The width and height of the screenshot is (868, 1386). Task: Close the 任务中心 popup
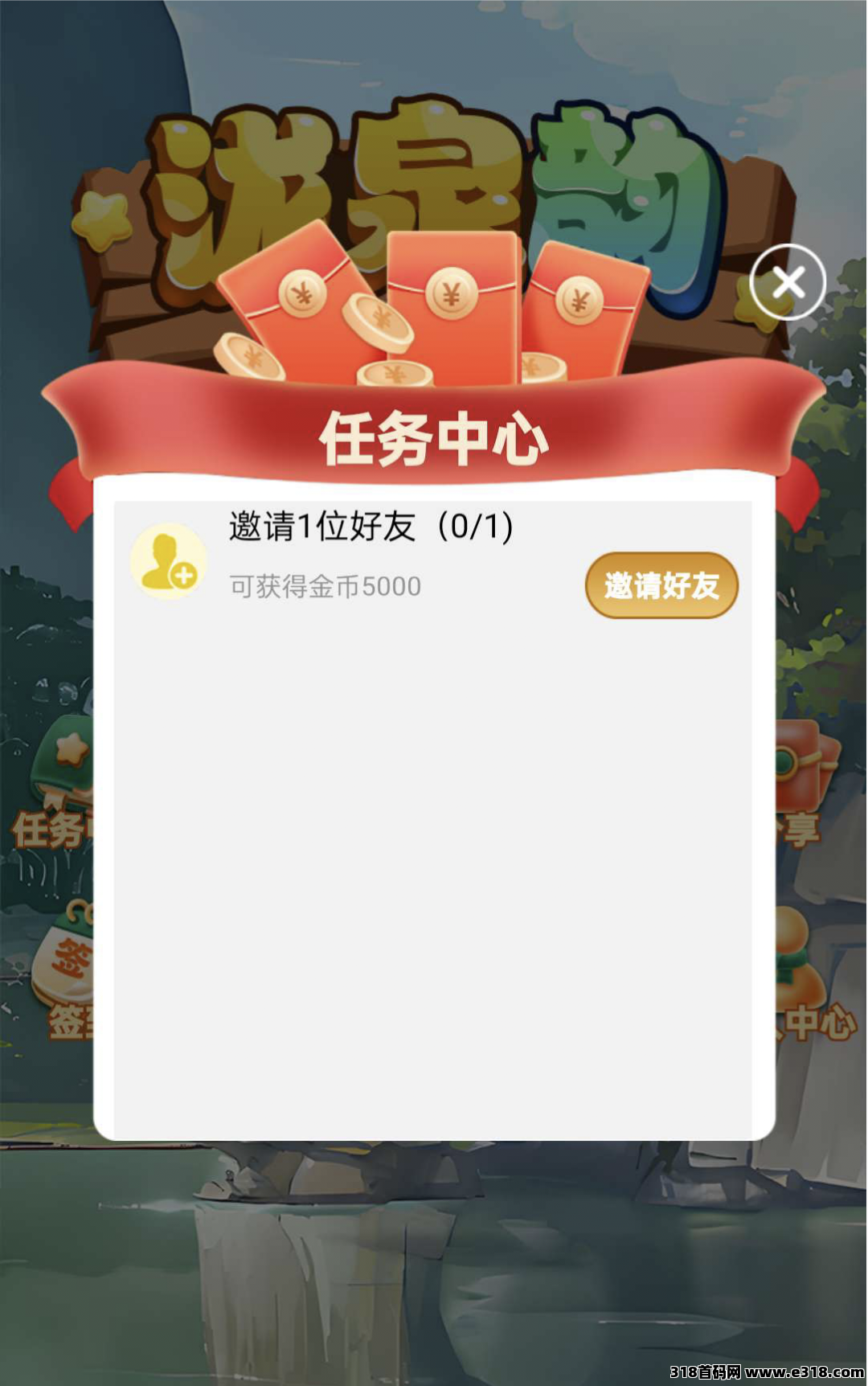pyautogui.click(x=788, y=282)
